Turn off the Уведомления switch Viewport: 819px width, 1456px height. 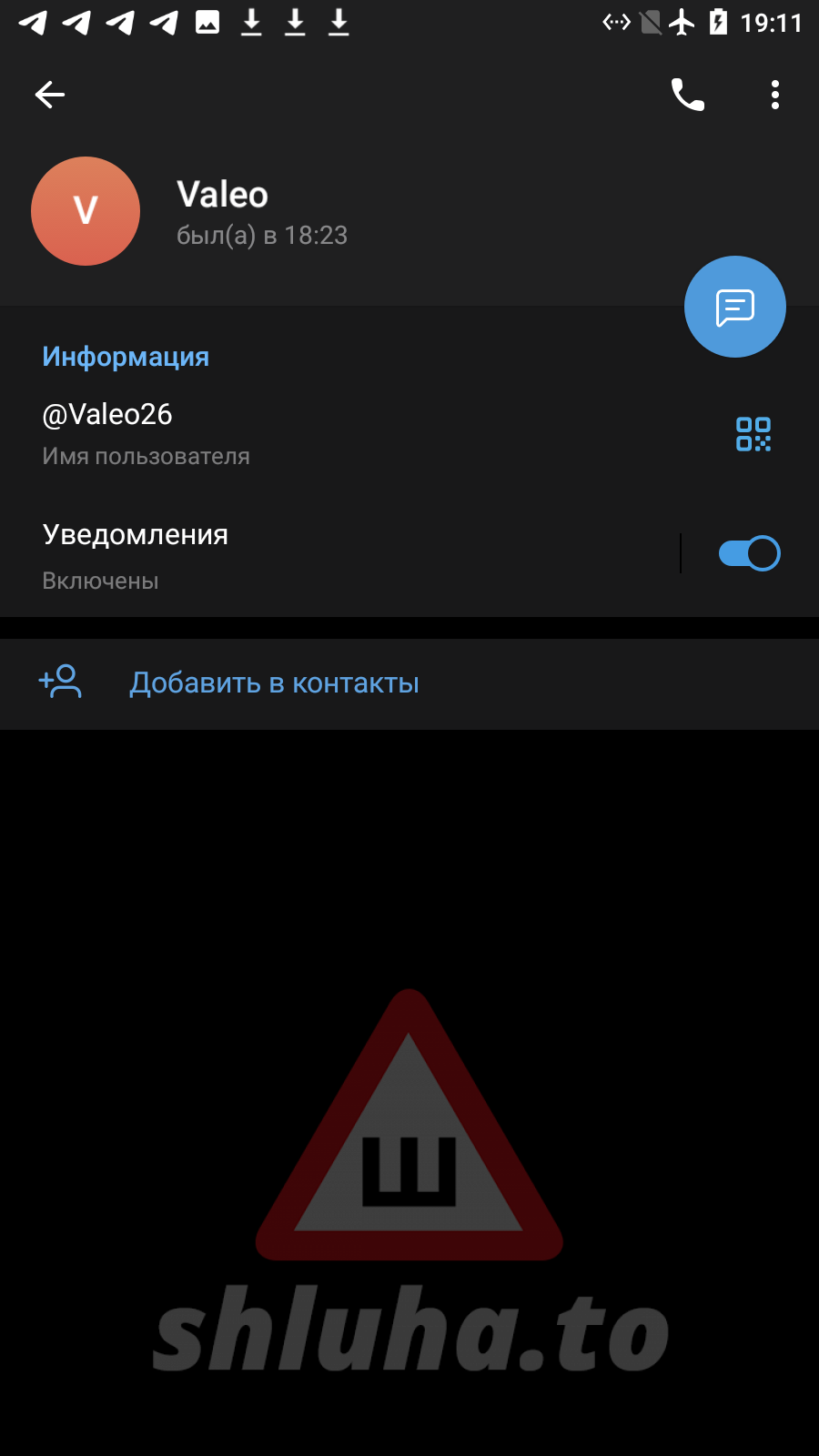click(749, 553)
